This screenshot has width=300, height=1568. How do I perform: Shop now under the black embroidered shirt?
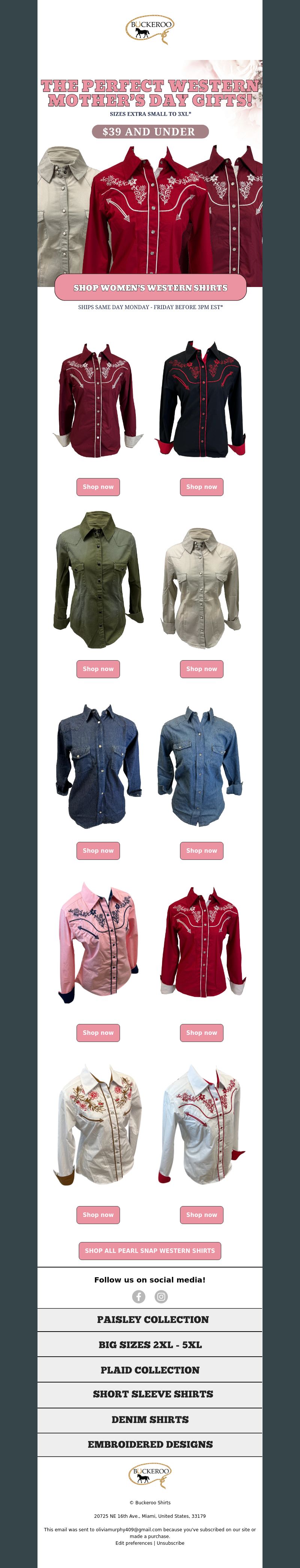[201, 487]
